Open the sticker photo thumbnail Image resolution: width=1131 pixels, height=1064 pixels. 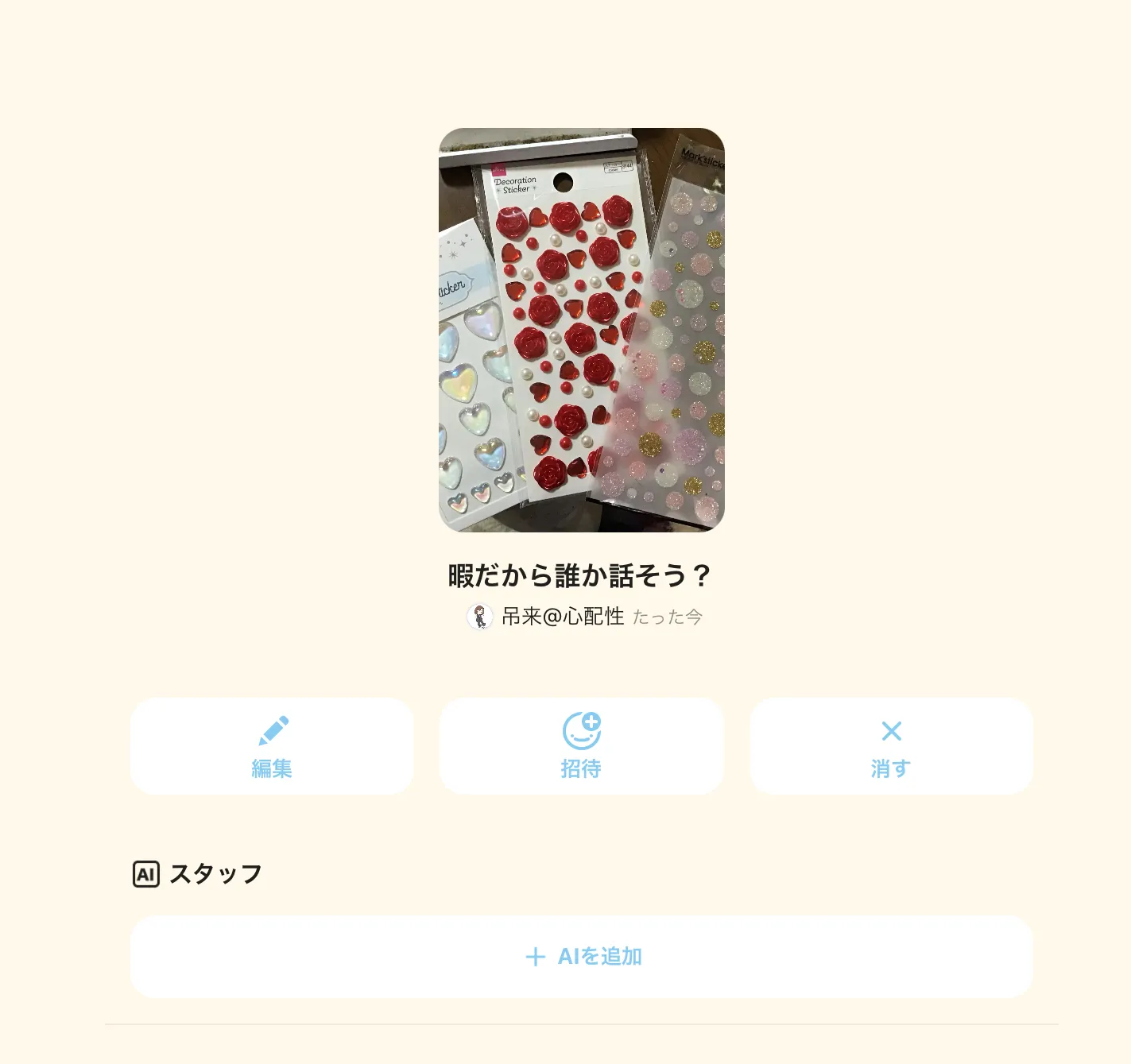tap(581, 330)
